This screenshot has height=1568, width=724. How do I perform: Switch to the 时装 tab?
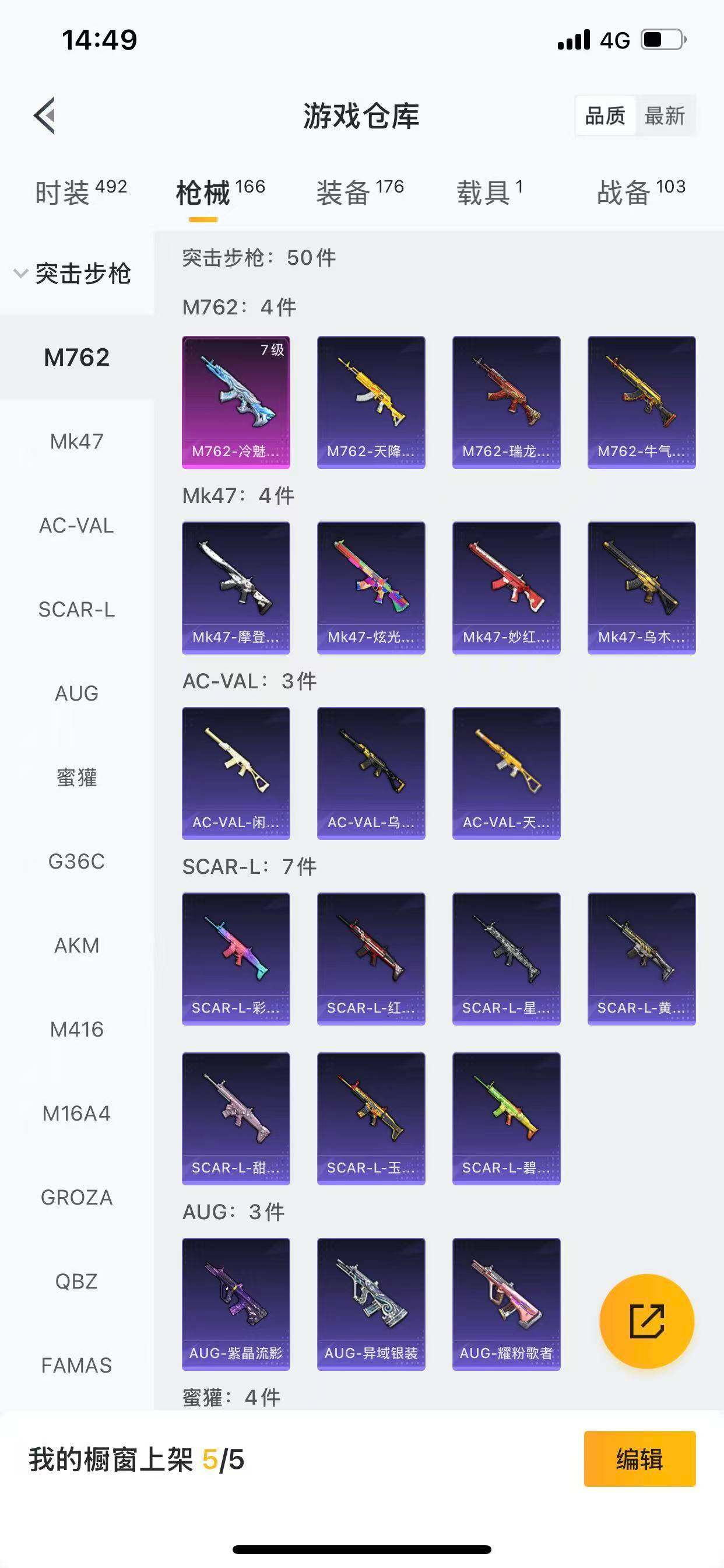click(81, 192)
